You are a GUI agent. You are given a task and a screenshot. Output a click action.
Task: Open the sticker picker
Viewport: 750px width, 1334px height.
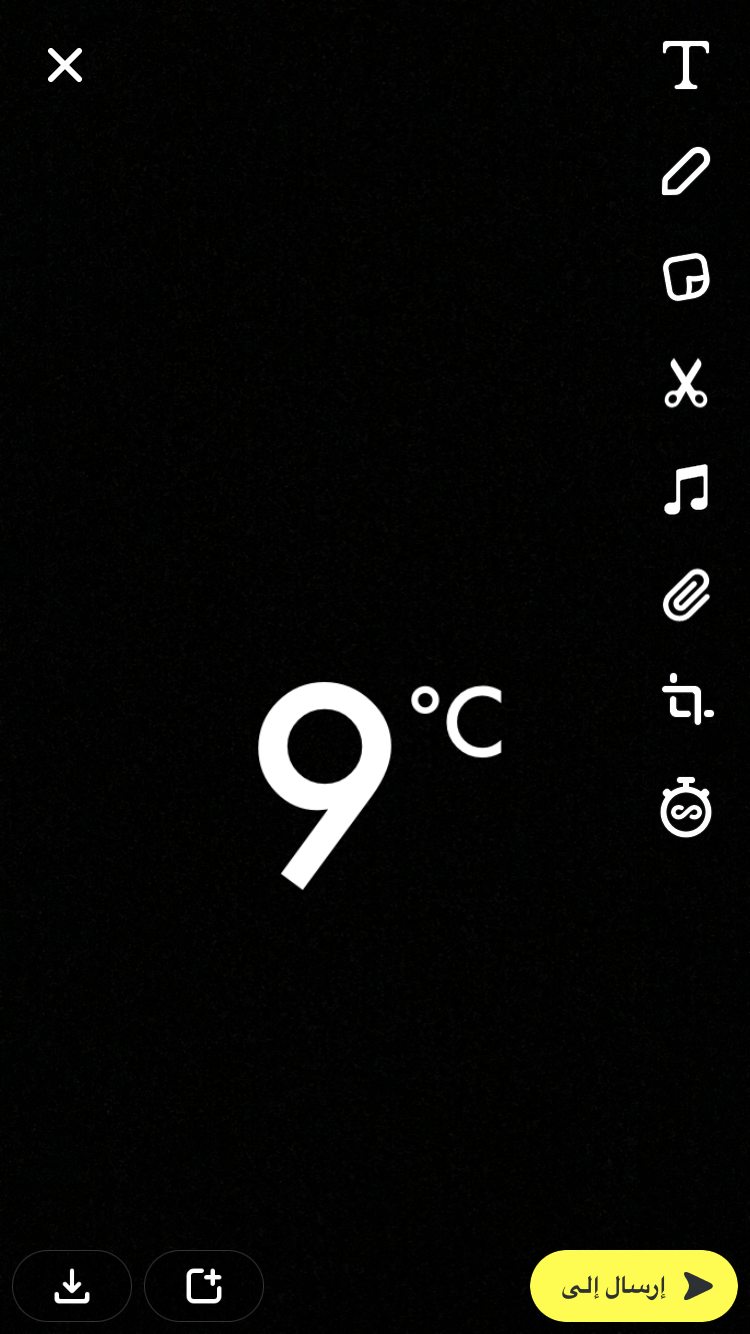pyautogui.click(x=686, y=277)
